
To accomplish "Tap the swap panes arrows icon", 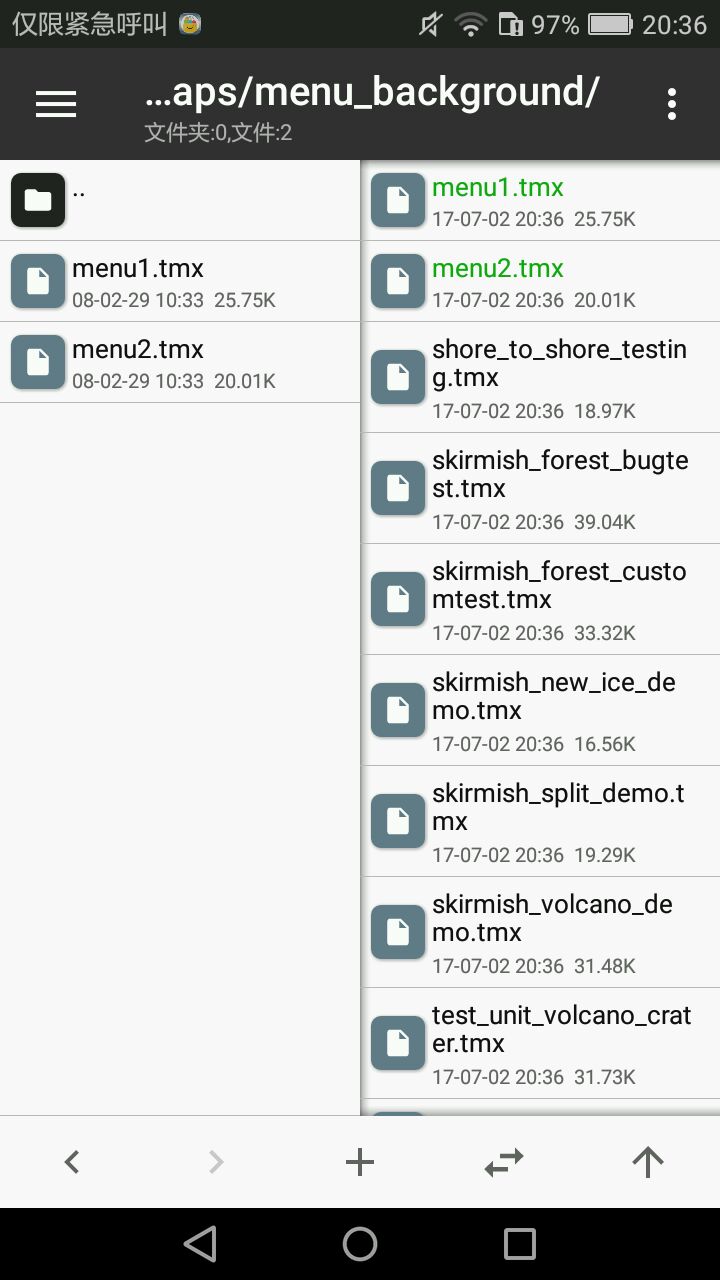I will tap(504, 1161).
